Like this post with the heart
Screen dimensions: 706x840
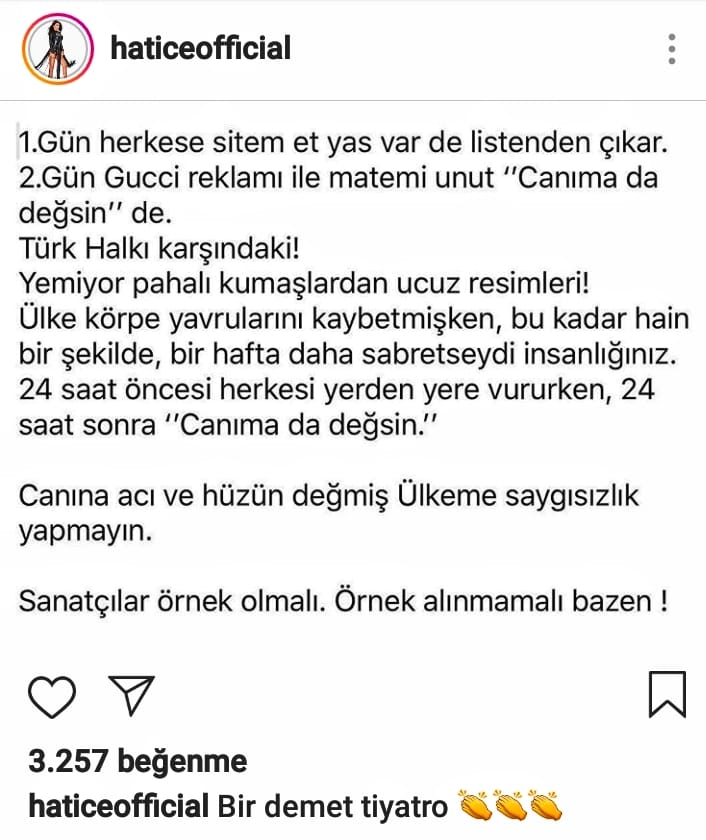[51, 693]
